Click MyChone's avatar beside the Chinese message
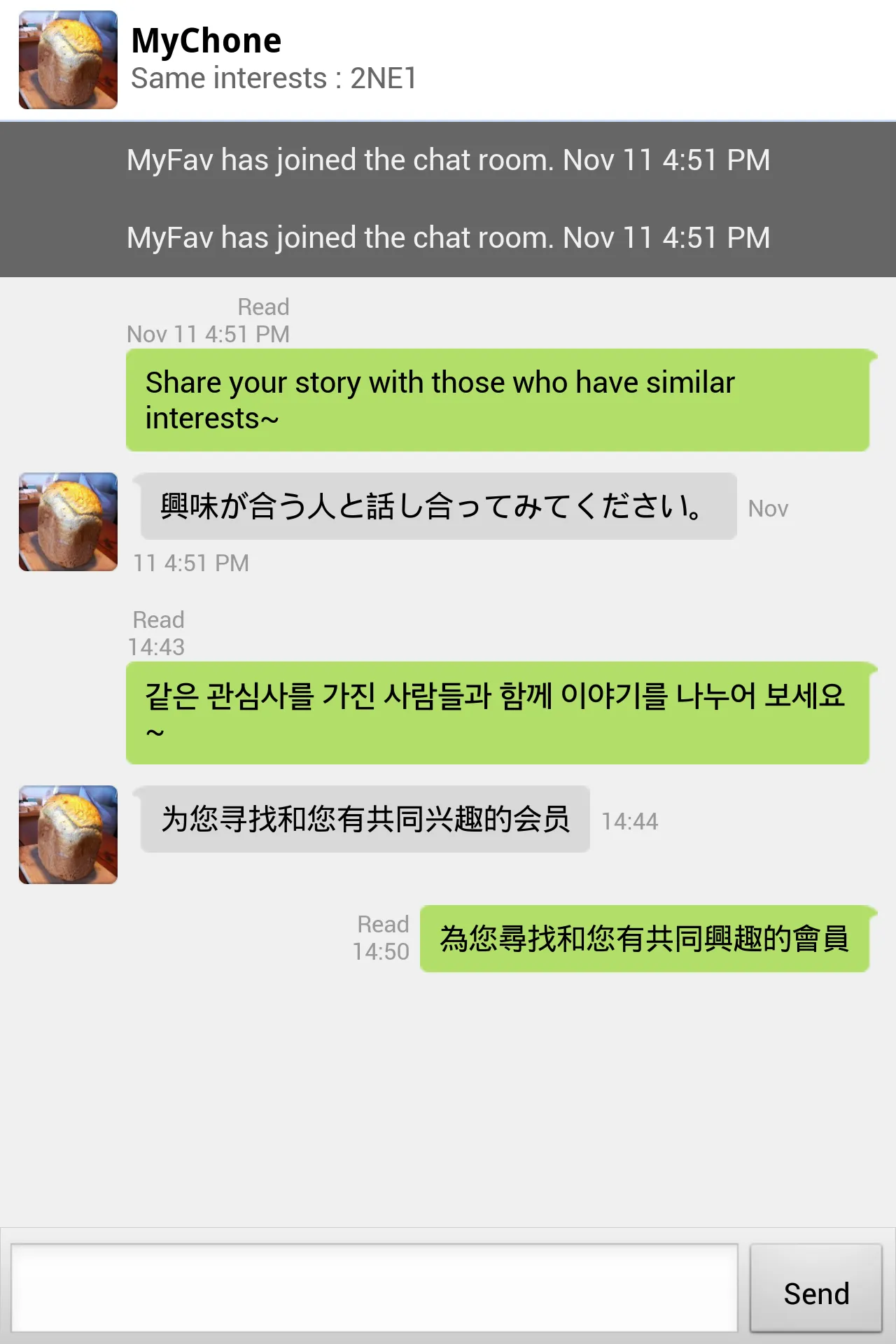This screenshot has height=1344, width=896. pos(67,834)
